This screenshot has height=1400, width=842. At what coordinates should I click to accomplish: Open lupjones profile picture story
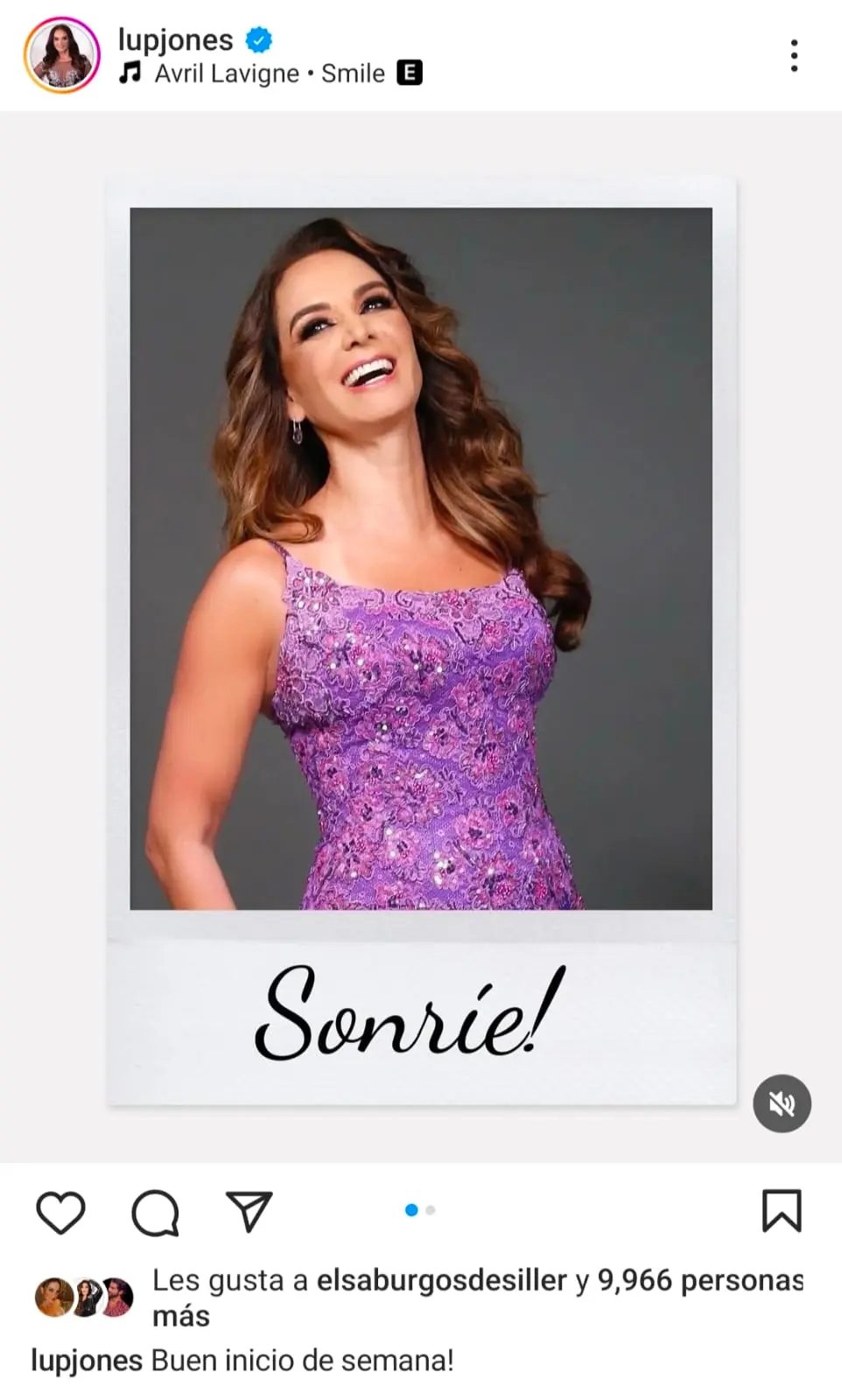[61, 55]
